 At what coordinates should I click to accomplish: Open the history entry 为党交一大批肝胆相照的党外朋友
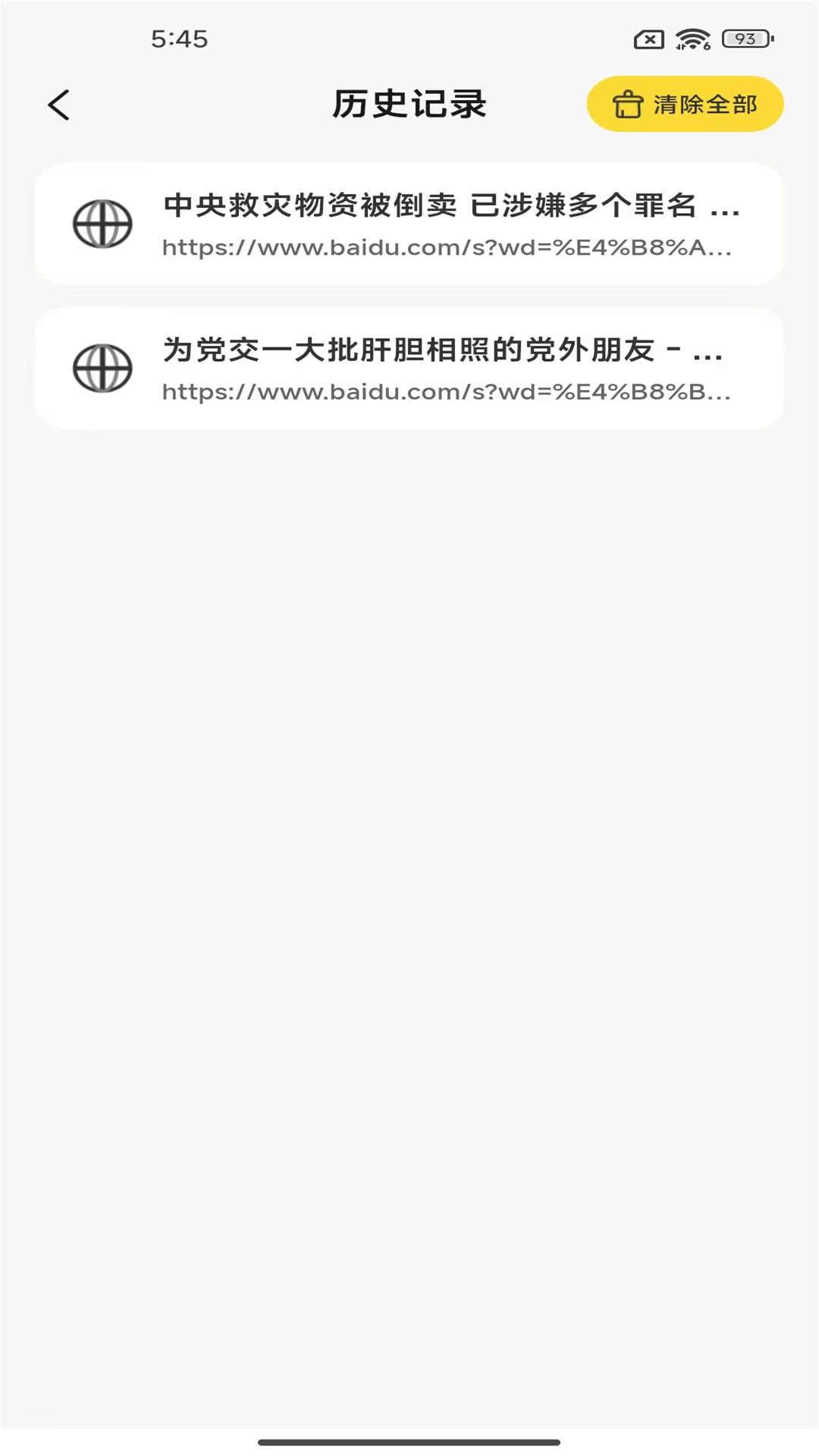(x=409, y=369)
